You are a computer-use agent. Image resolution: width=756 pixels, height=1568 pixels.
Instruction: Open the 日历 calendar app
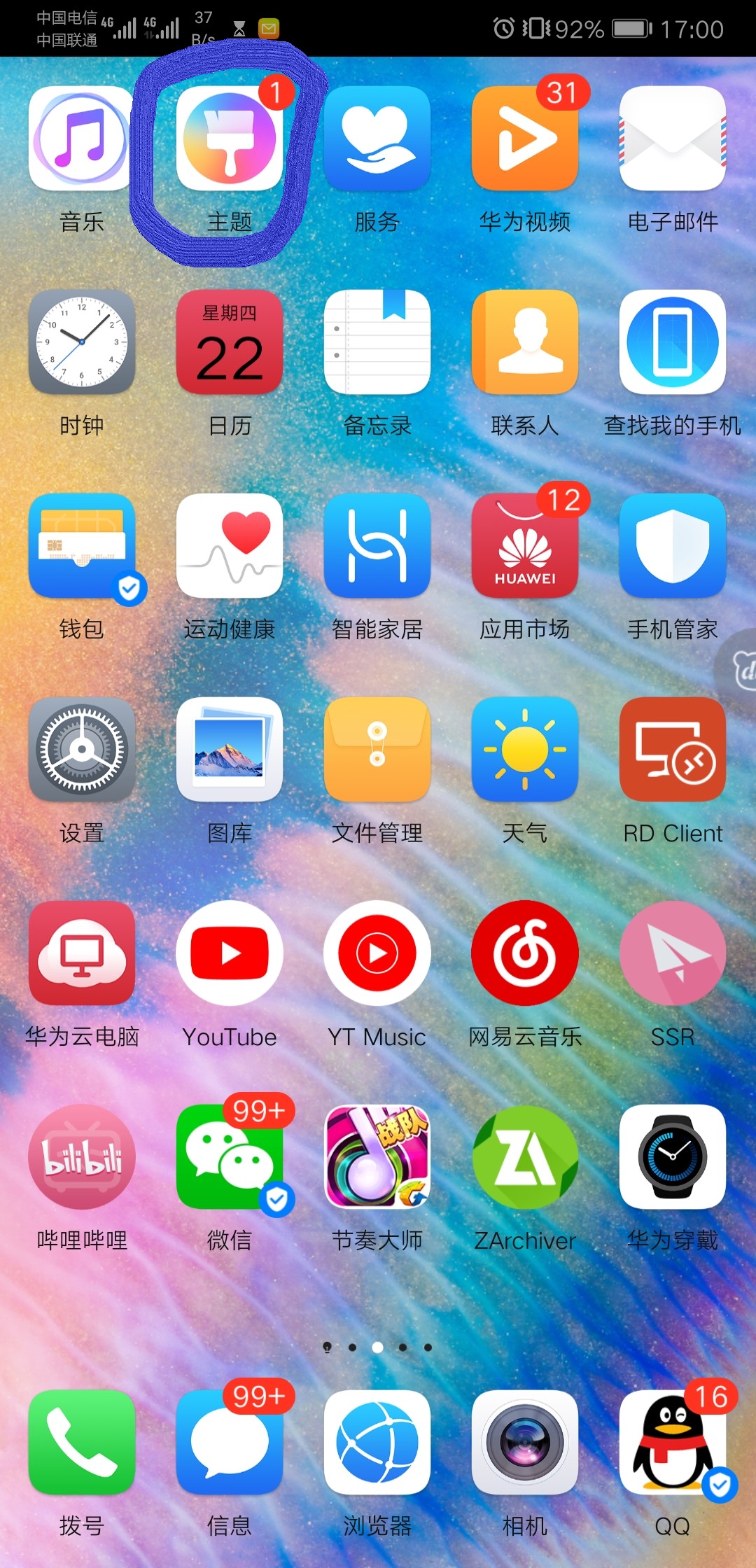coord(230,342)
